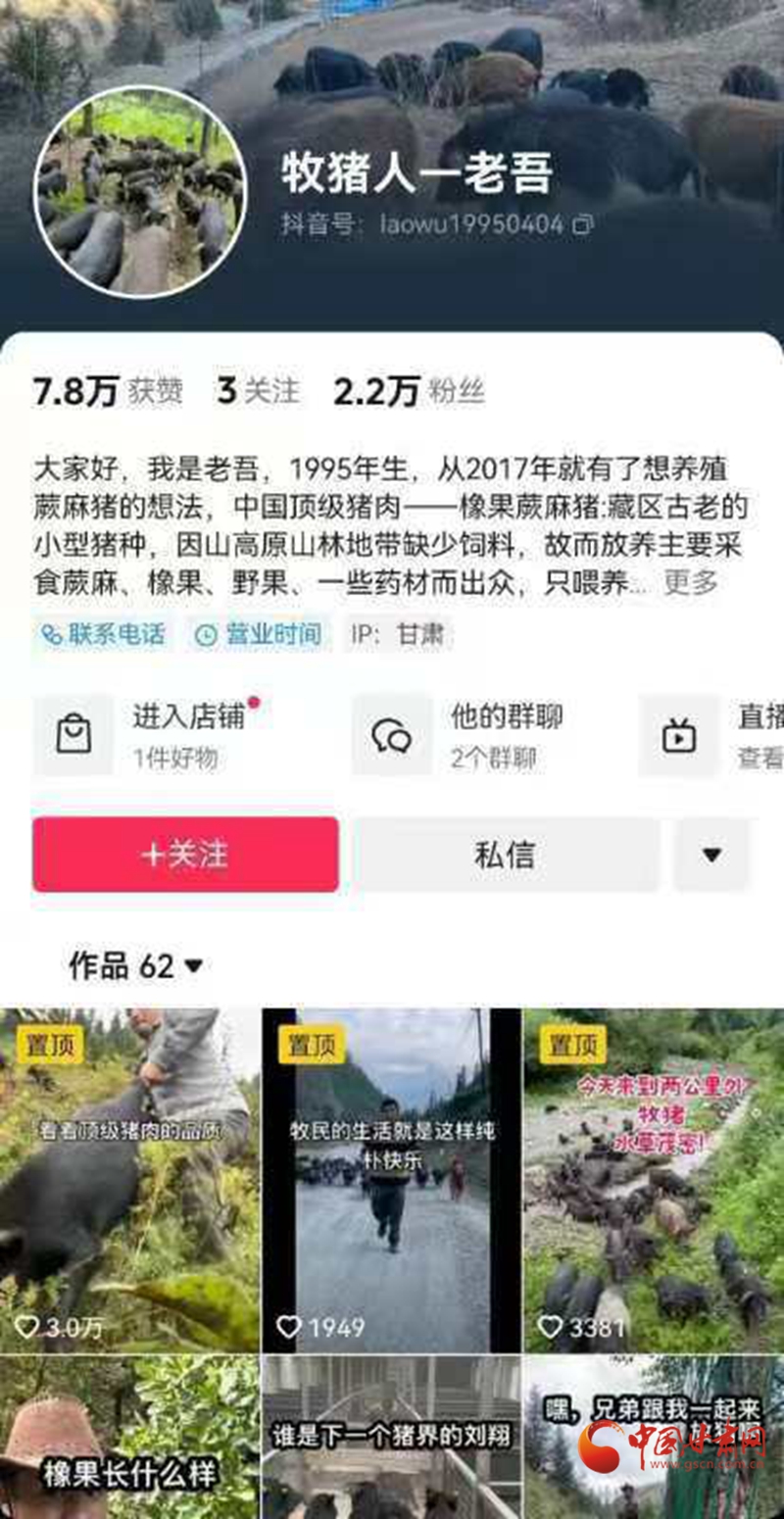The image size is (784, 1519).
Task: Open the 作品 62 sorting dropdown
Action: (x=135, y=966)
